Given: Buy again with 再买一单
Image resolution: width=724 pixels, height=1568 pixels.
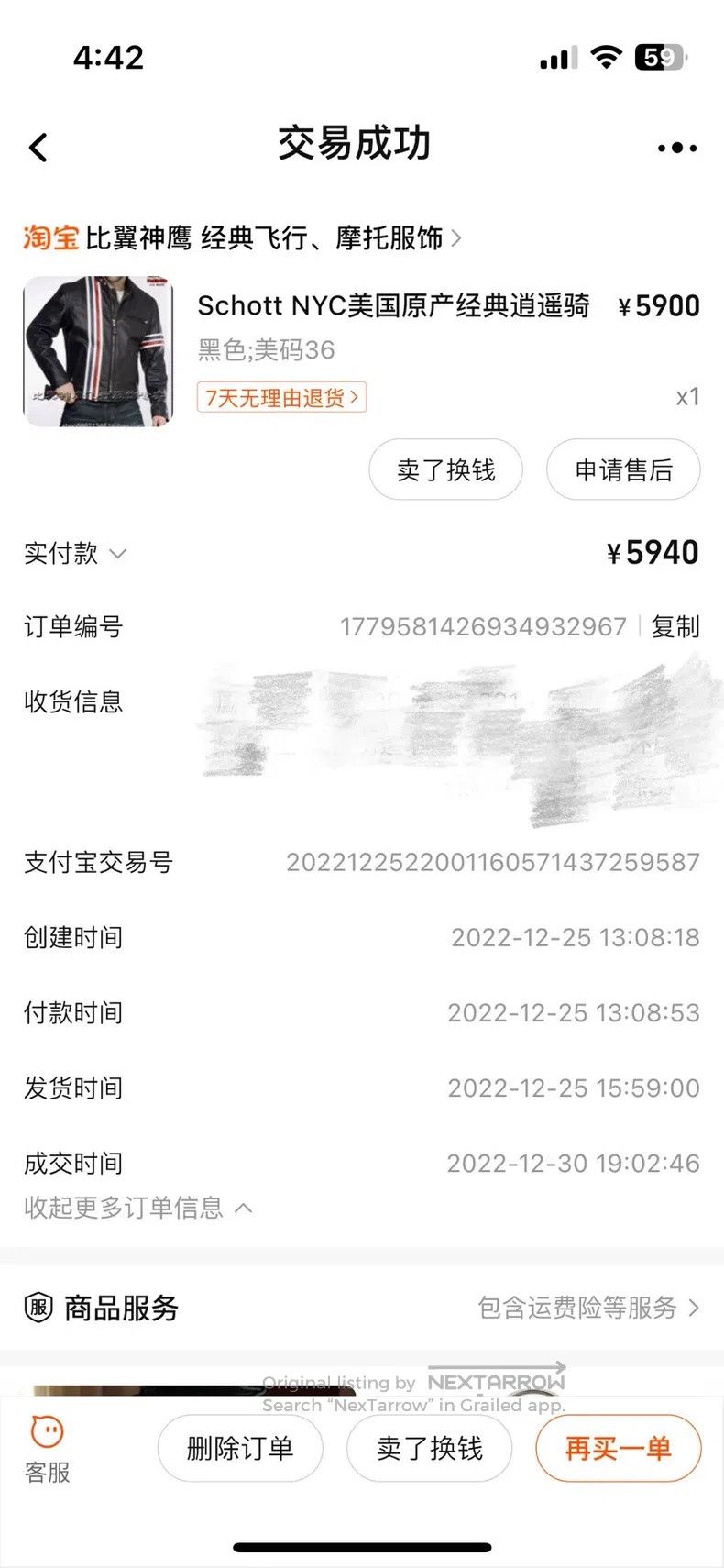Looking at the screenshot, I should [619, 1448].
